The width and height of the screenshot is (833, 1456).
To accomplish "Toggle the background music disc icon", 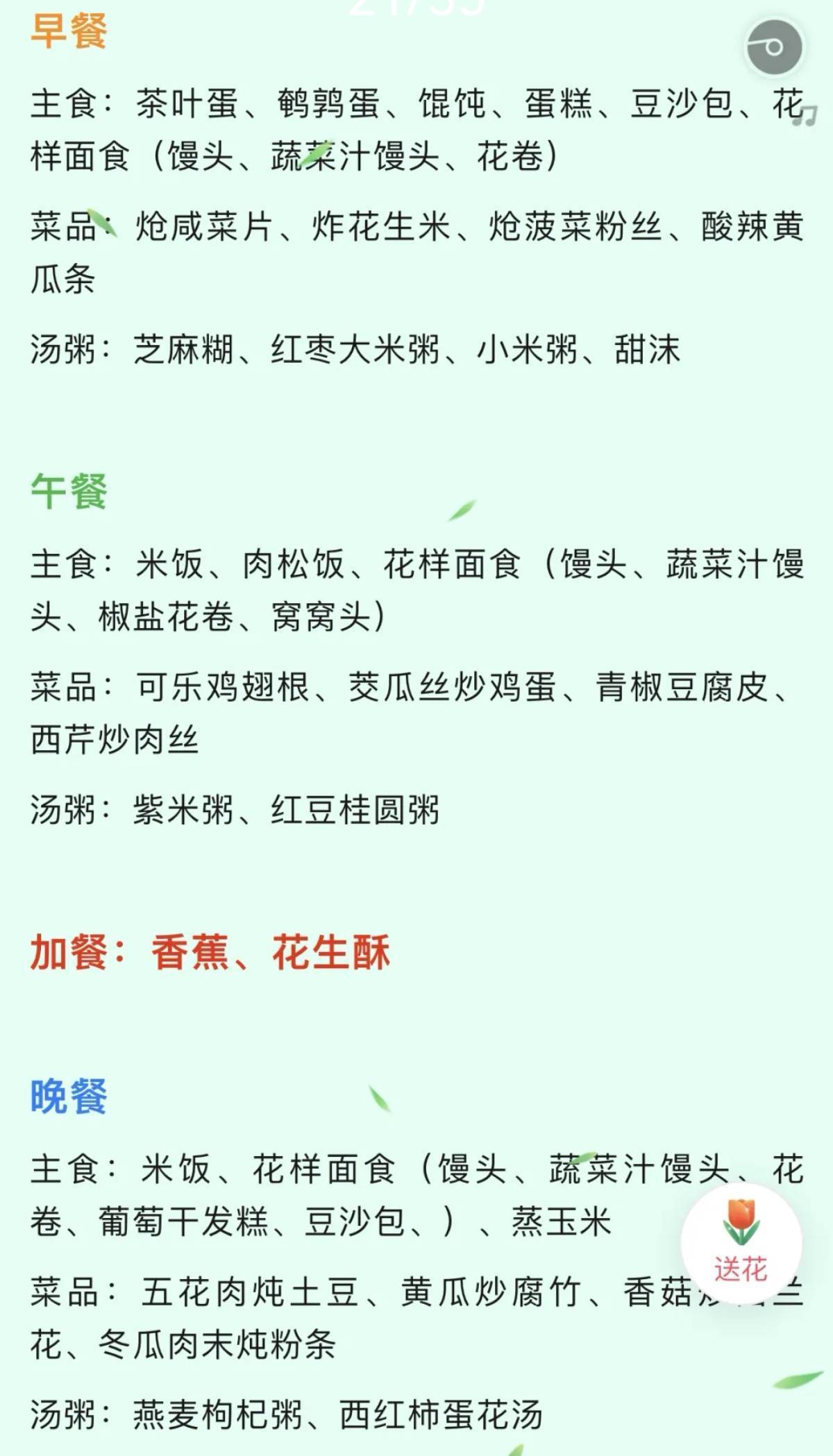I will pos(774,47).
